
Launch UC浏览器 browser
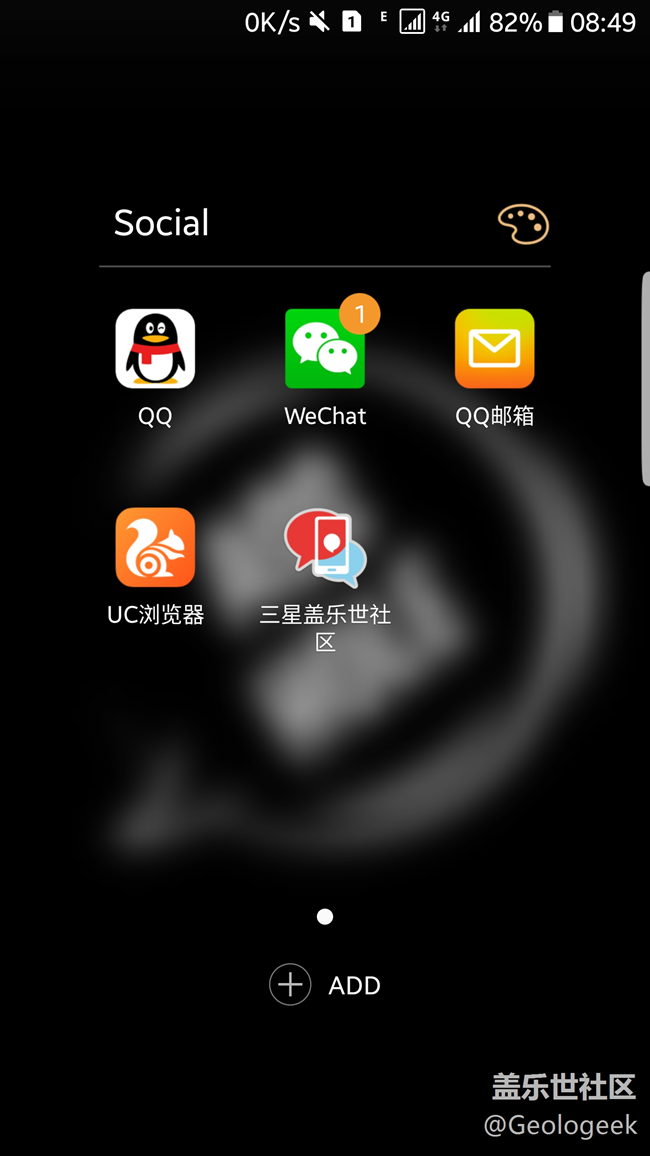[x=155, y=547]
